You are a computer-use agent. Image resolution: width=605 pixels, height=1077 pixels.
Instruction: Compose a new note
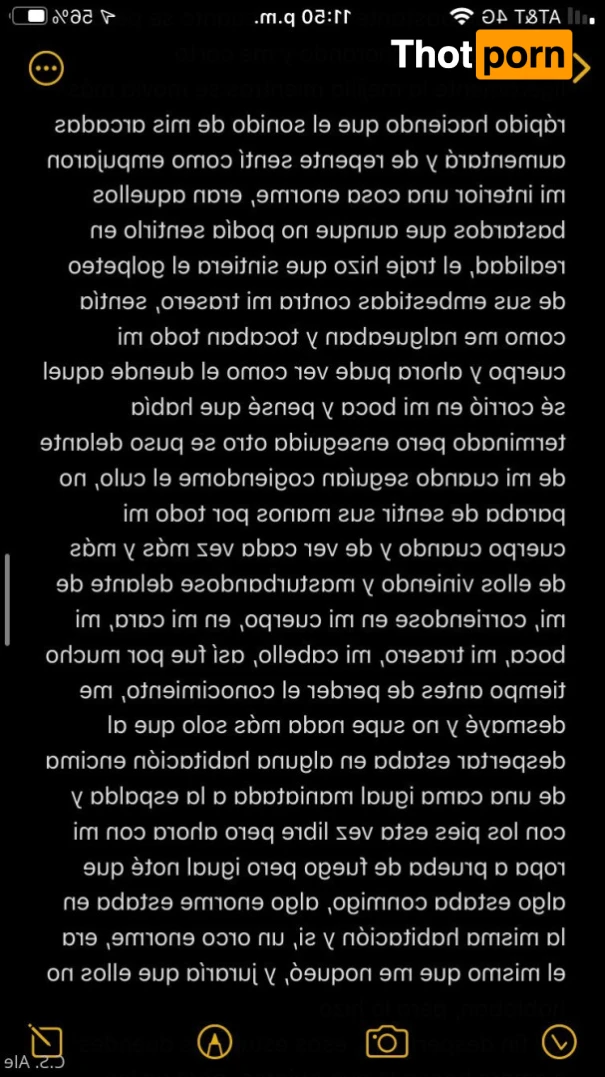[x=46, y=1041]
